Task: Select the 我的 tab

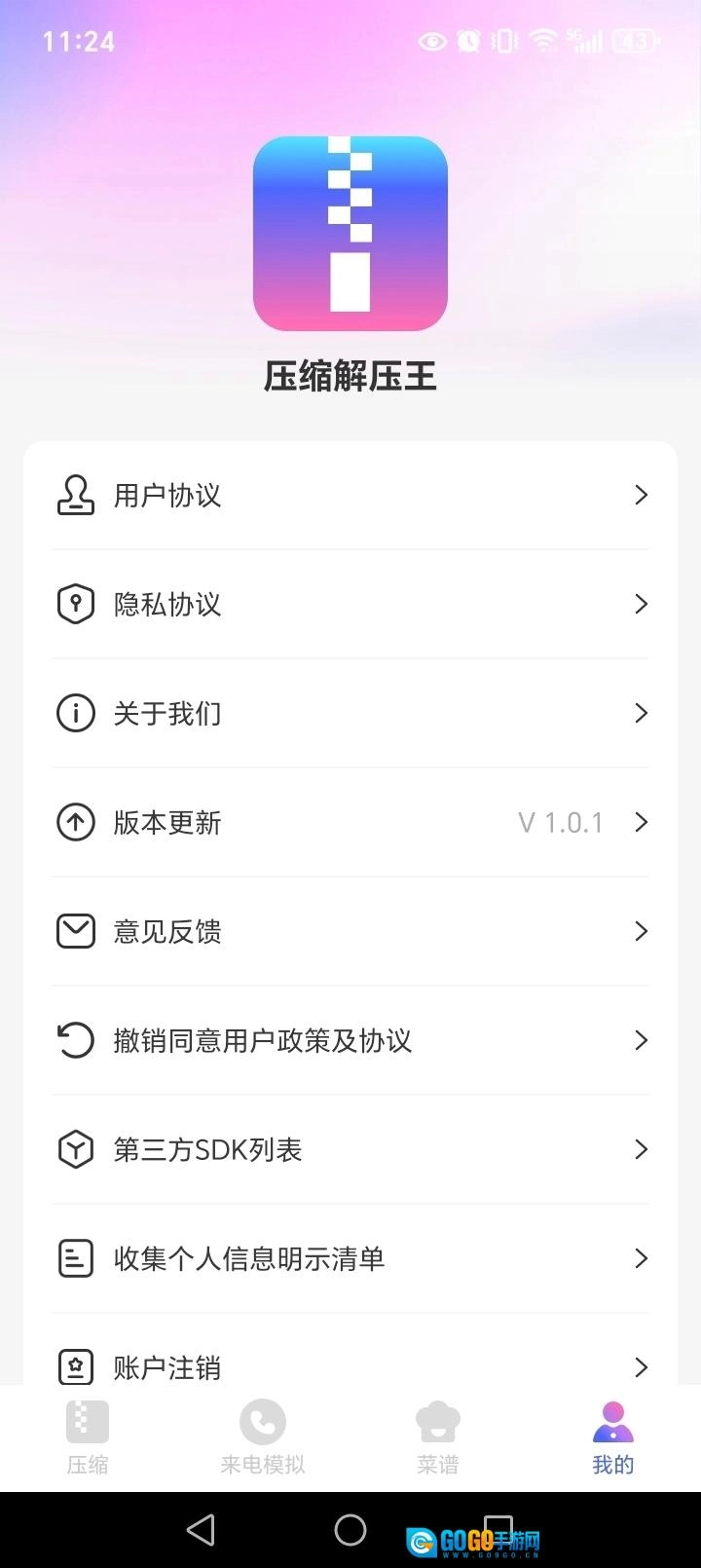Action: 613,1437
